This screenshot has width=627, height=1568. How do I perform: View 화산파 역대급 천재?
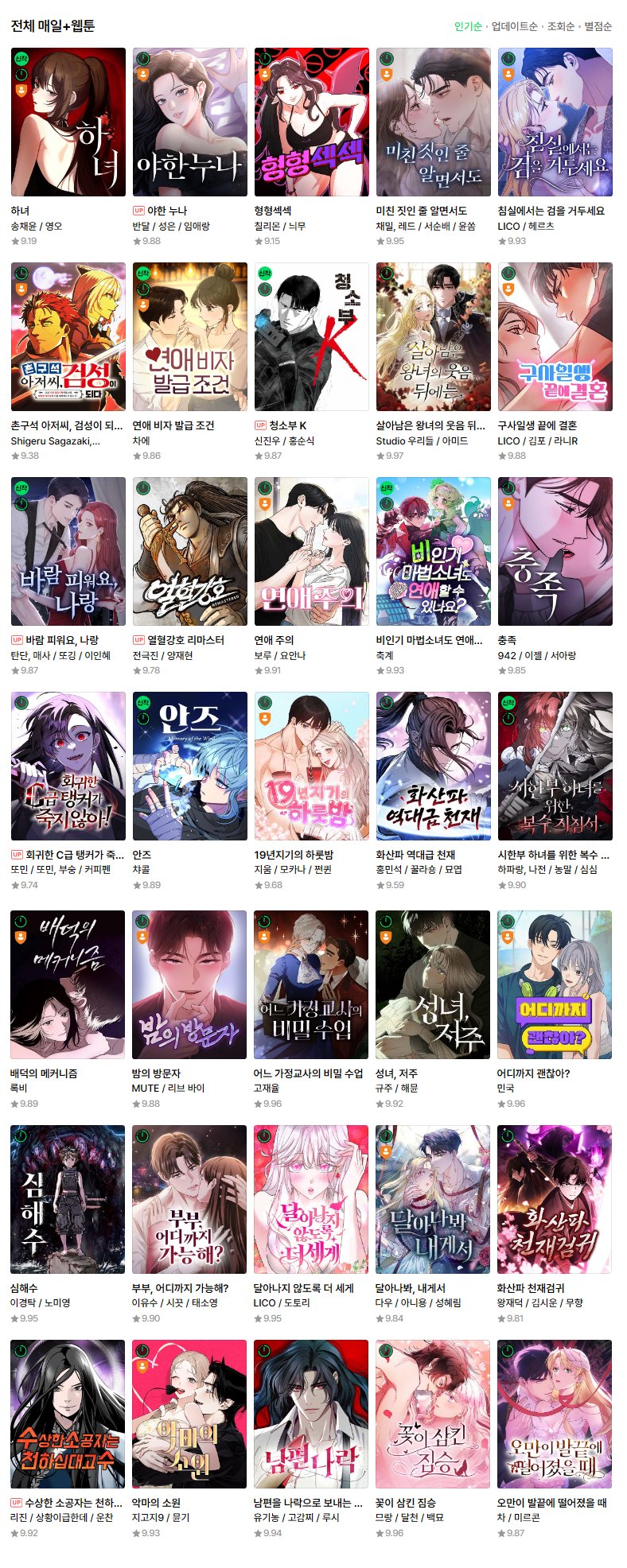pyautogui.click(x=433, y=766)
